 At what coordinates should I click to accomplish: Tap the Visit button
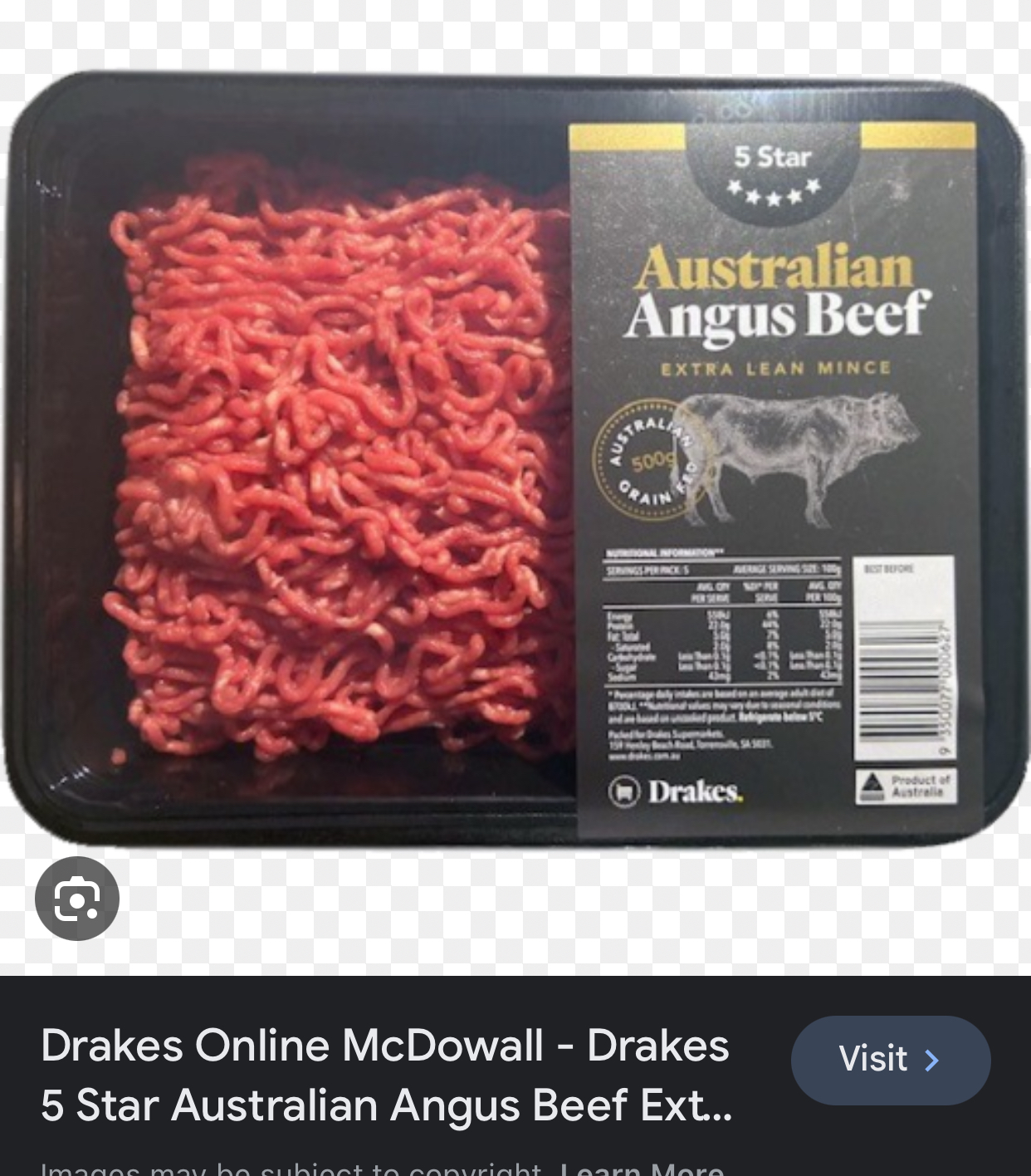point(890,1060)
